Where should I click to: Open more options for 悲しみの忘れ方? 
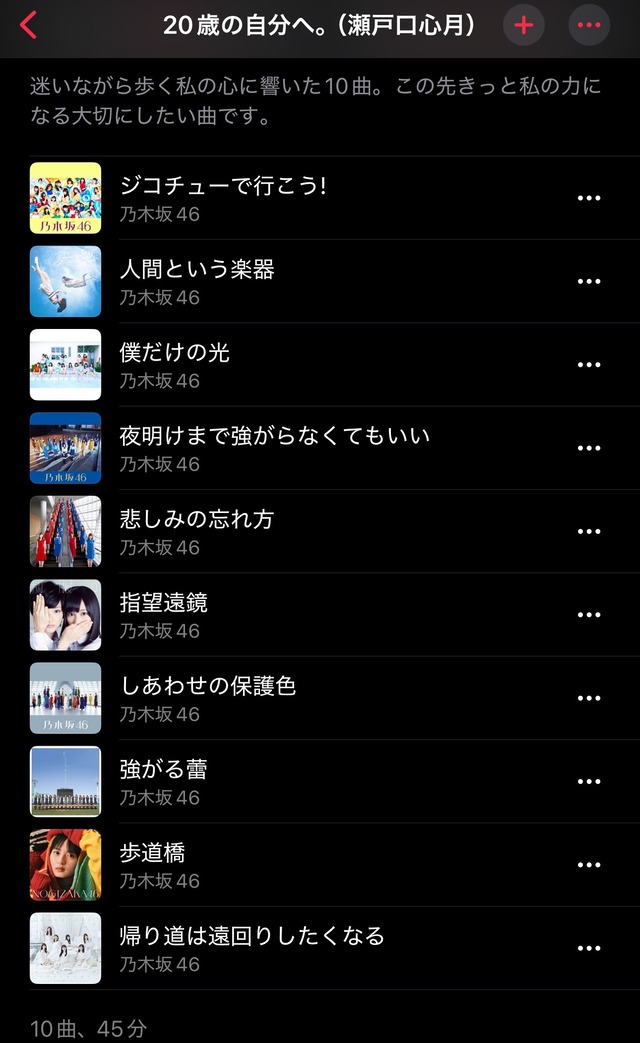tap(589, 531)
